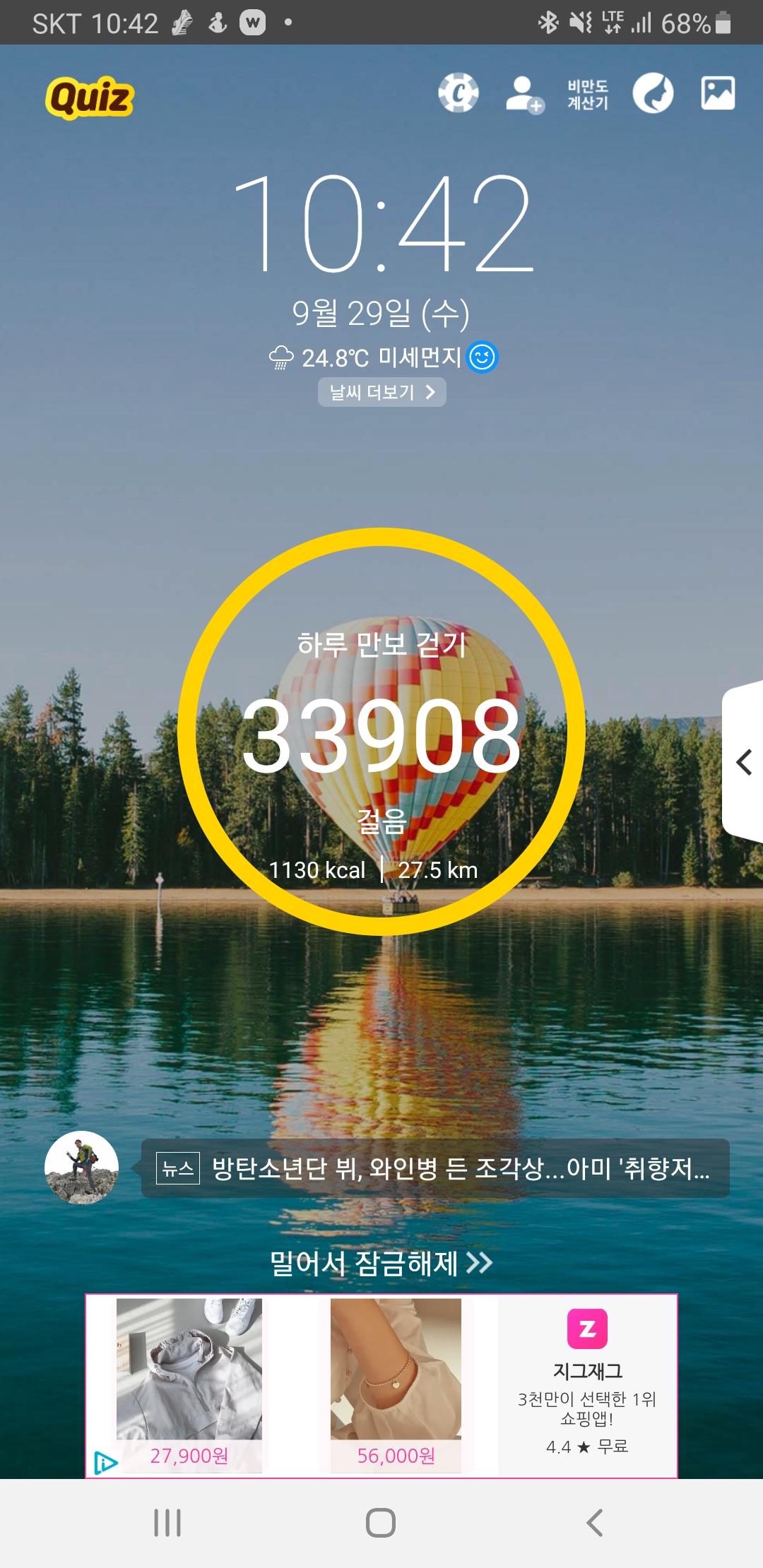
Task: Tap 날씨 더보기 for more weather
Action: point(381,392)
